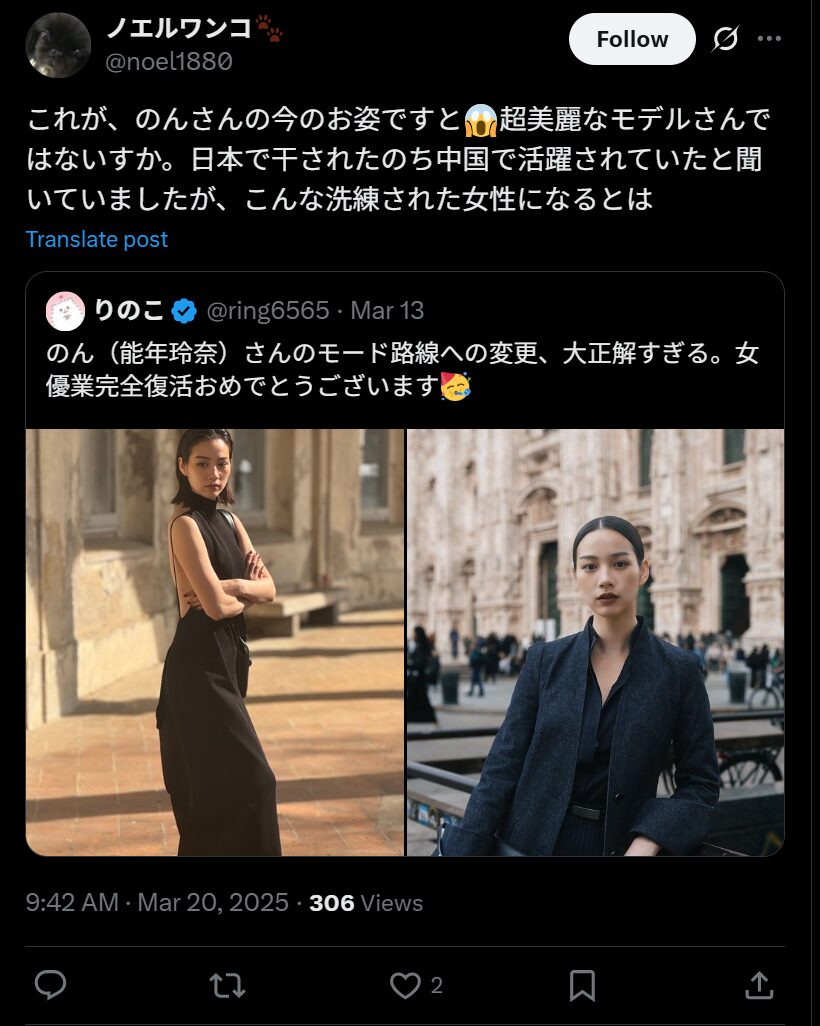The image size is (820, 1026).
Task: Tap Translate post link
Action: (97, 240)
